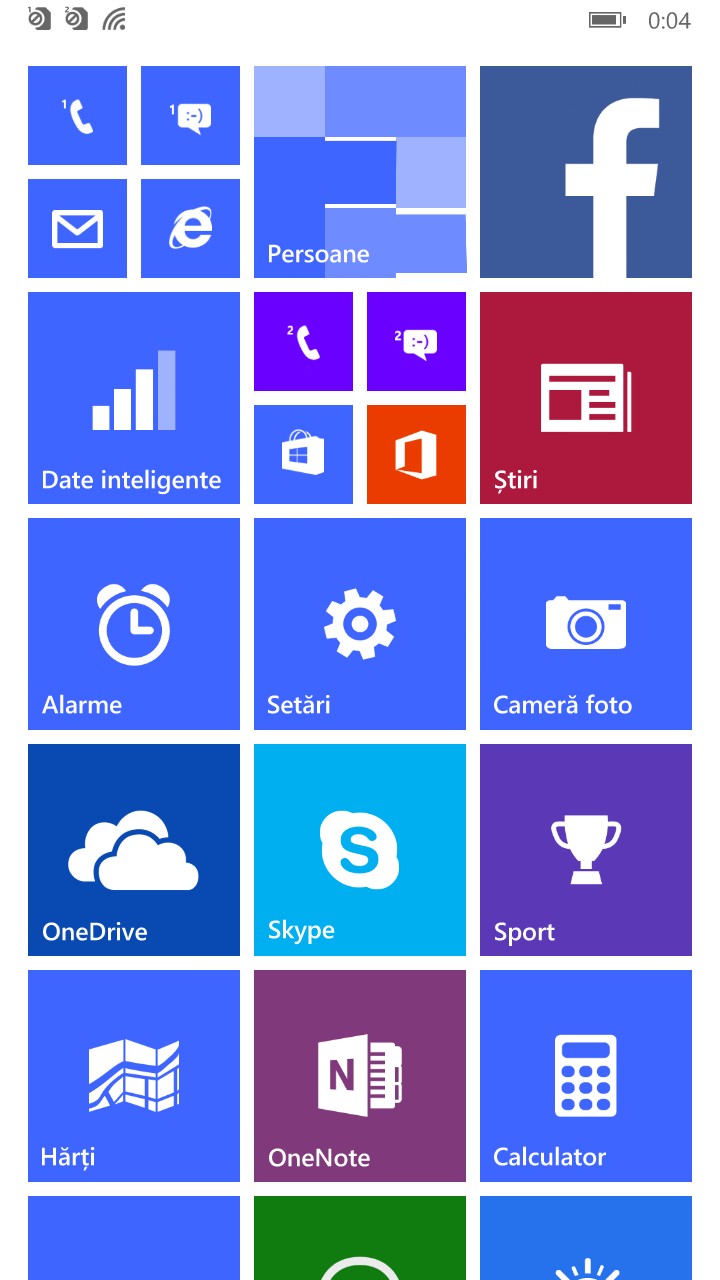The width and height of the screenshot is (720, 1280).
Task: Launch the Office tile
Action: pyautogui.click(x=416, y=454)
